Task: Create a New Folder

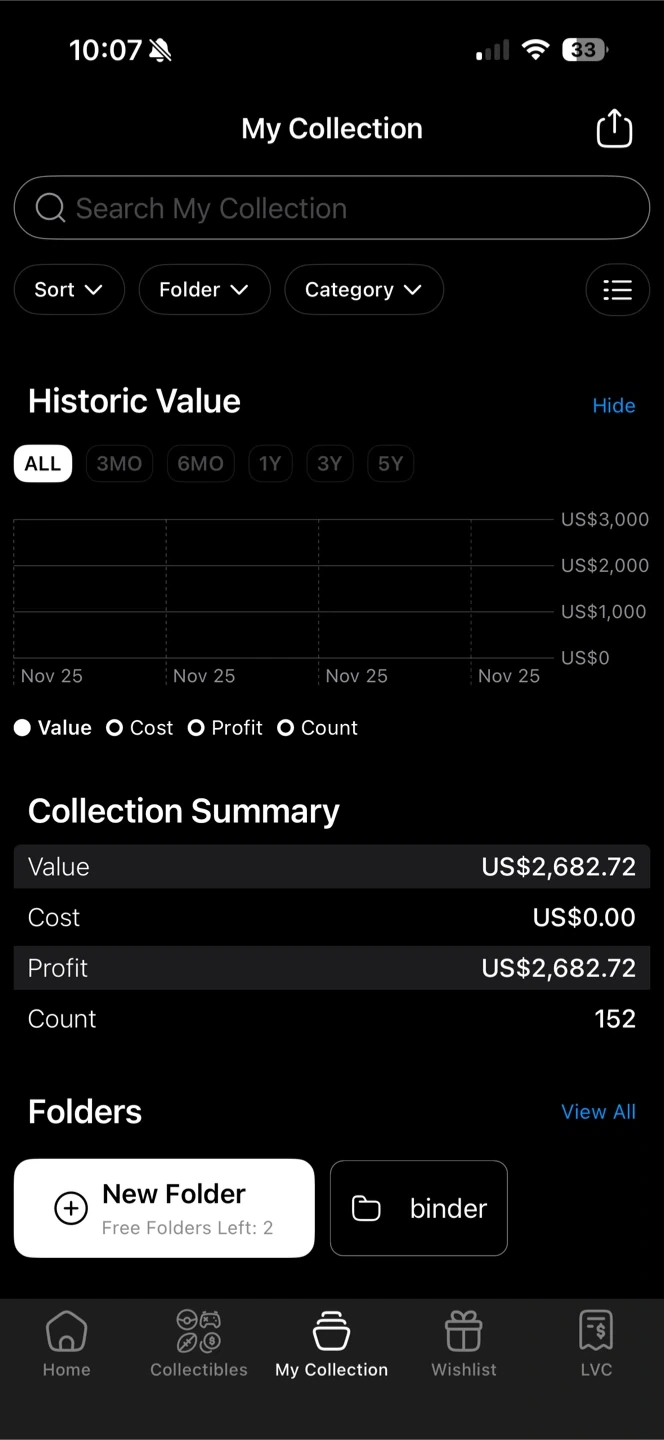Action: (164, 1208)
